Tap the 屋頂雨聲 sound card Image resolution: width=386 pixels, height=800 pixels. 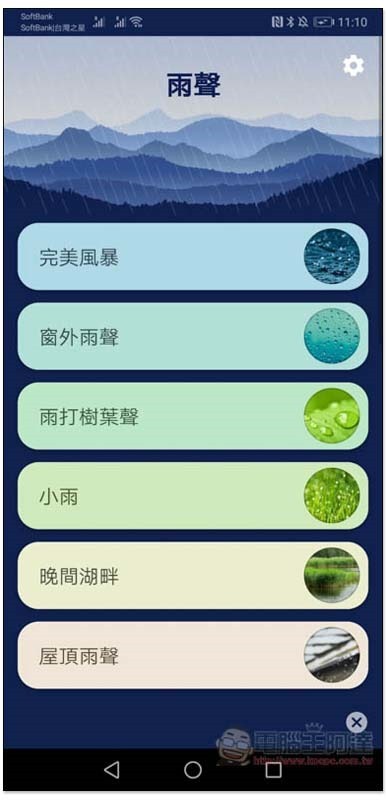click(x=193, y=655)
